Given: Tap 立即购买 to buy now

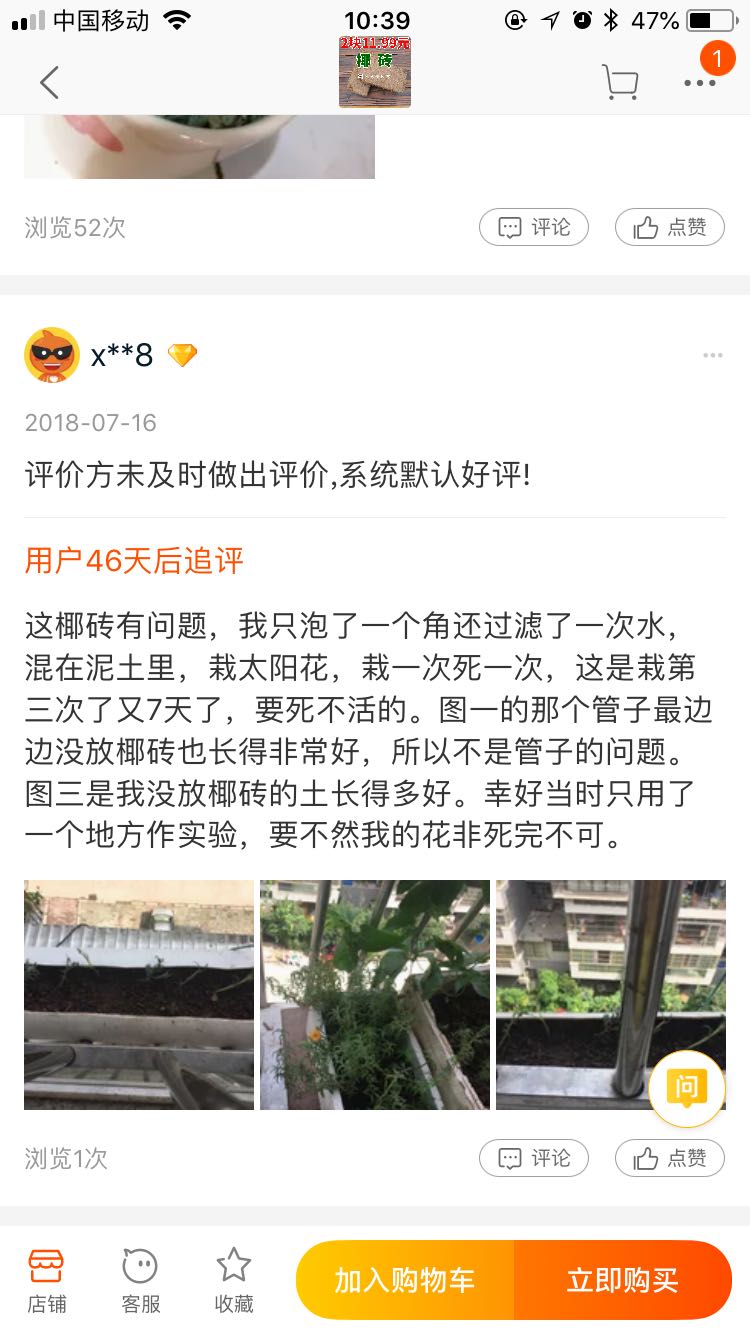Looking at the screenshot, I should [x=623, y=1280].
